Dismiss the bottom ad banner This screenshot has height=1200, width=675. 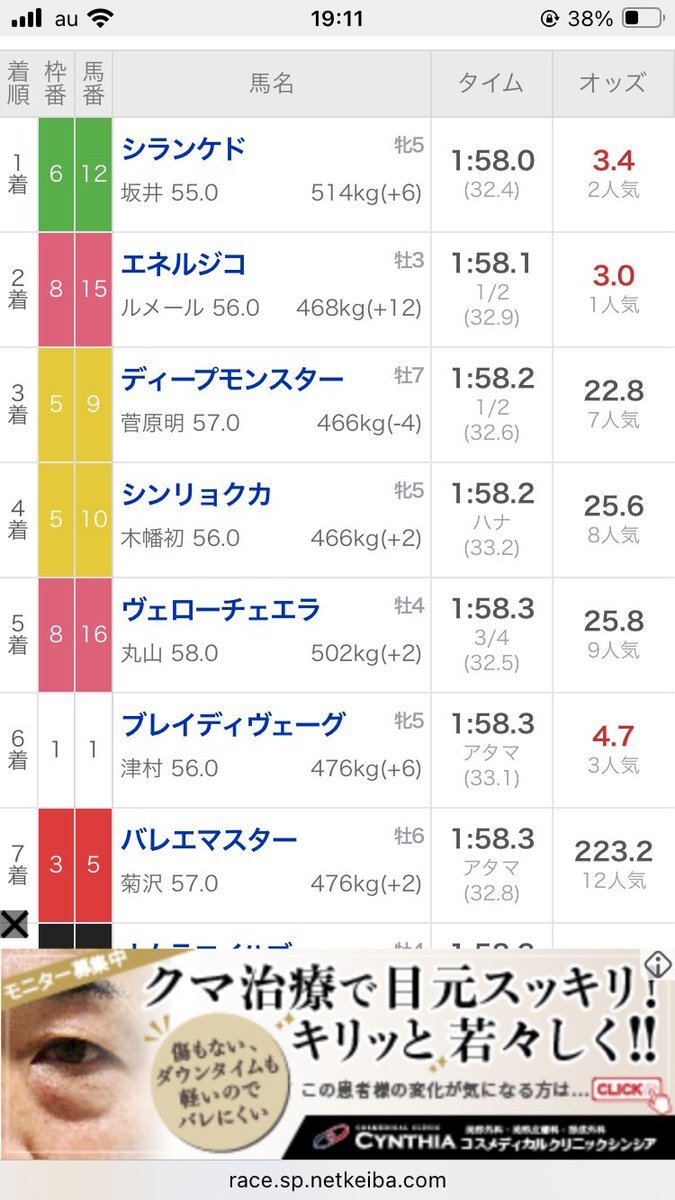[x=14, y=924]
